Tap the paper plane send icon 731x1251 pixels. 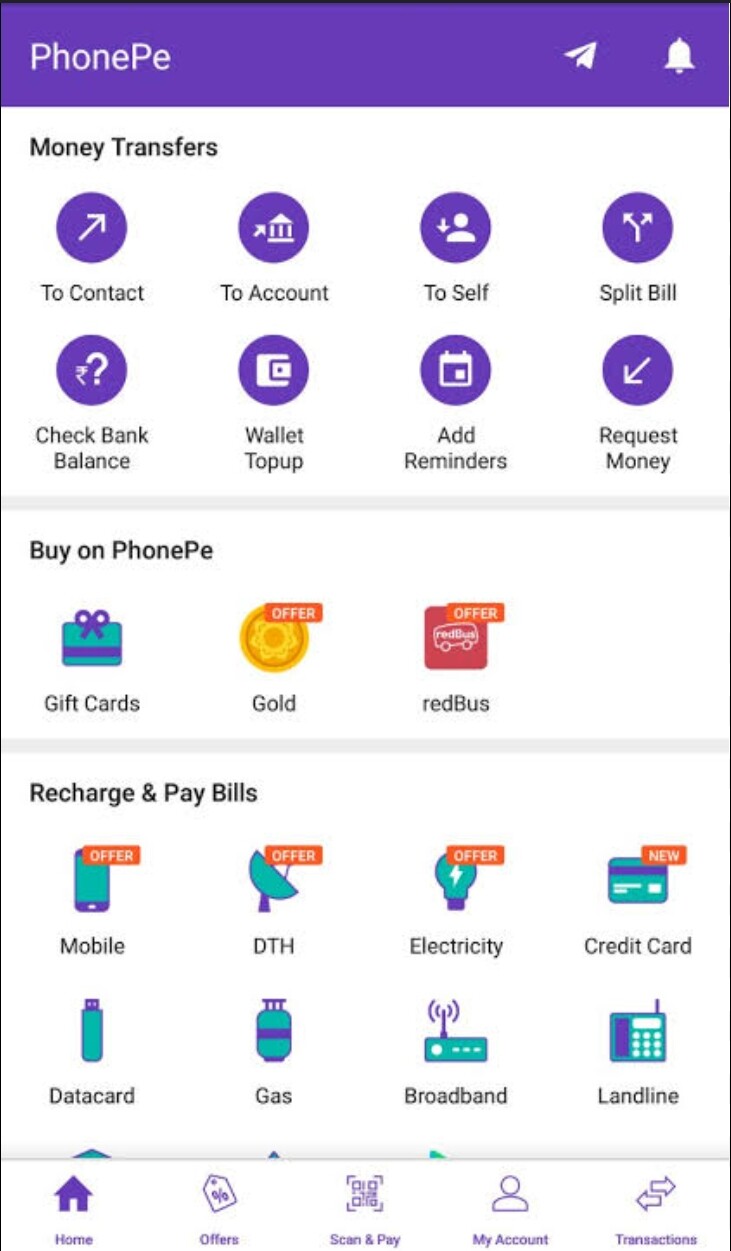(x=580, y=56)
